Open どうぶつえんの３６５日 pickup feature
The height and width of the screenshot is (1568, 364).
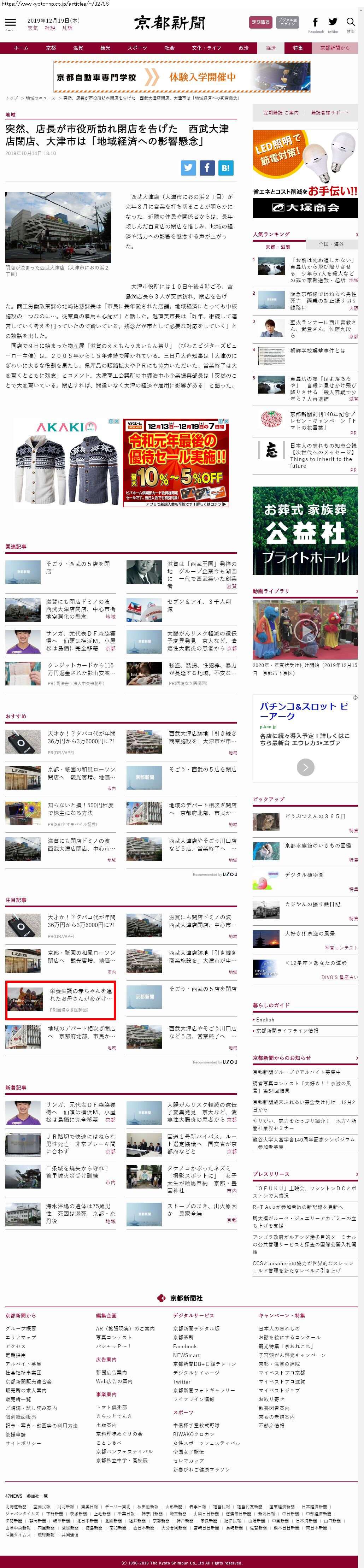point(315,816)
